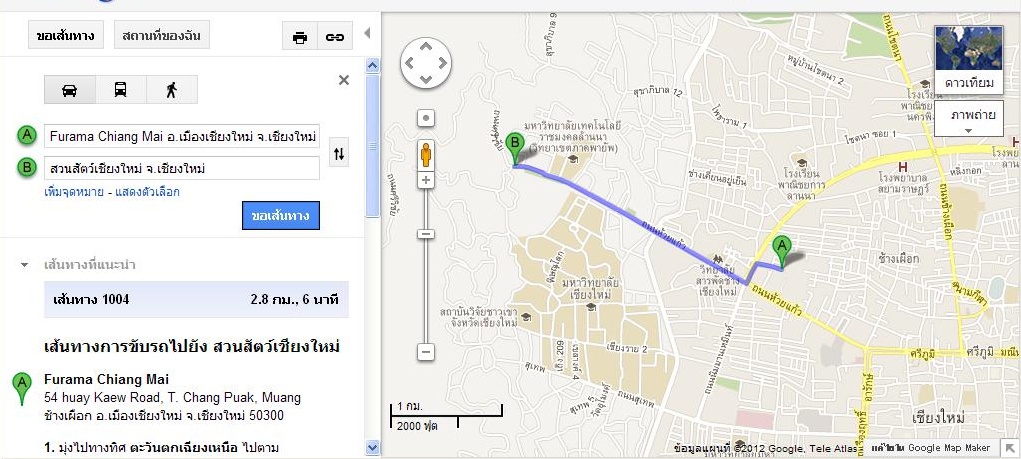This screenshot has height=459, width=1021.
Task: Swap the start and destination points
Action: [x=339, y=153]
